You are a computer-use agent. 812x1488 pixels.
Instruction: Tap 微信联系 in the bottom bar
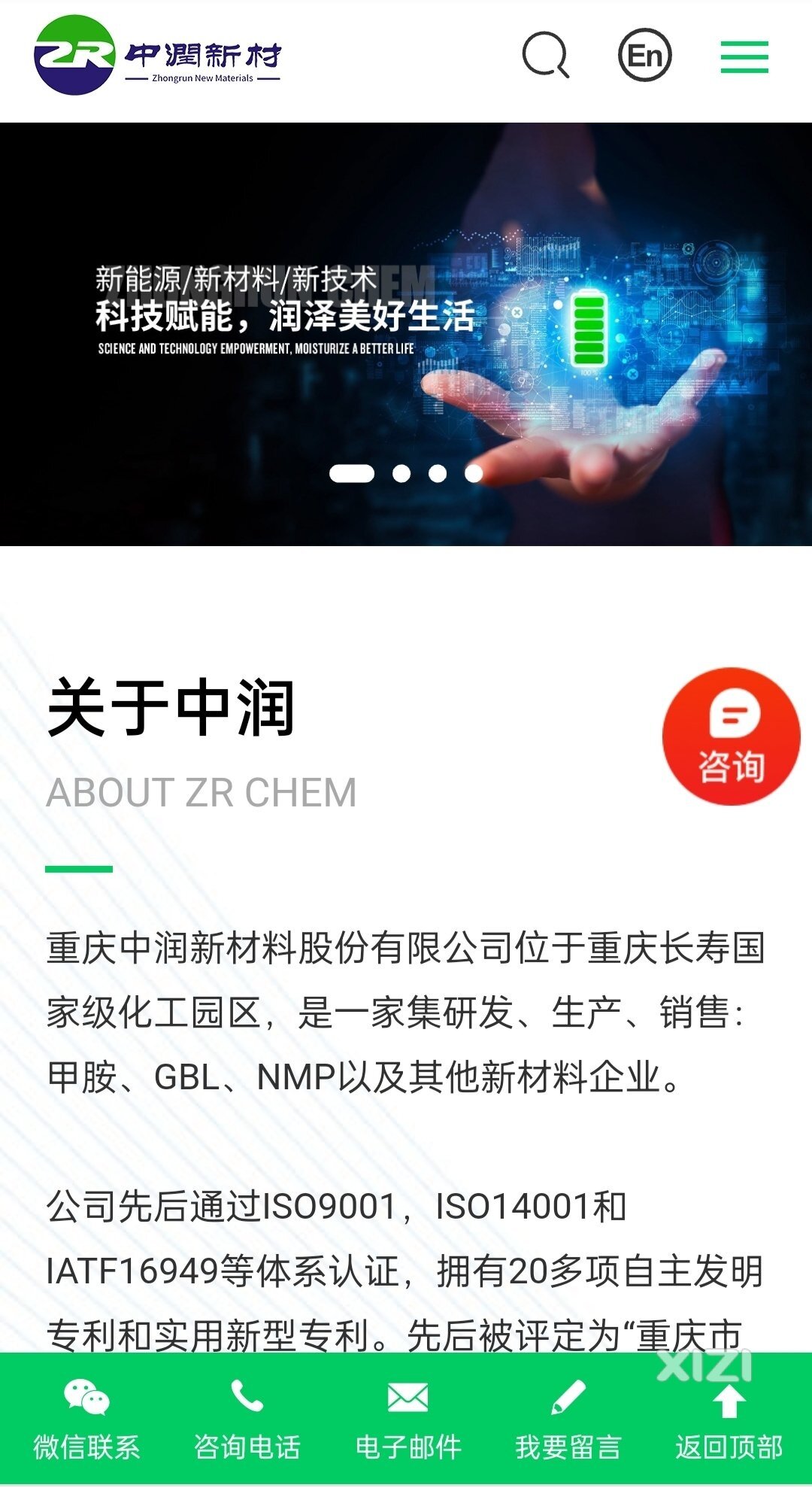coord(86,1420)
